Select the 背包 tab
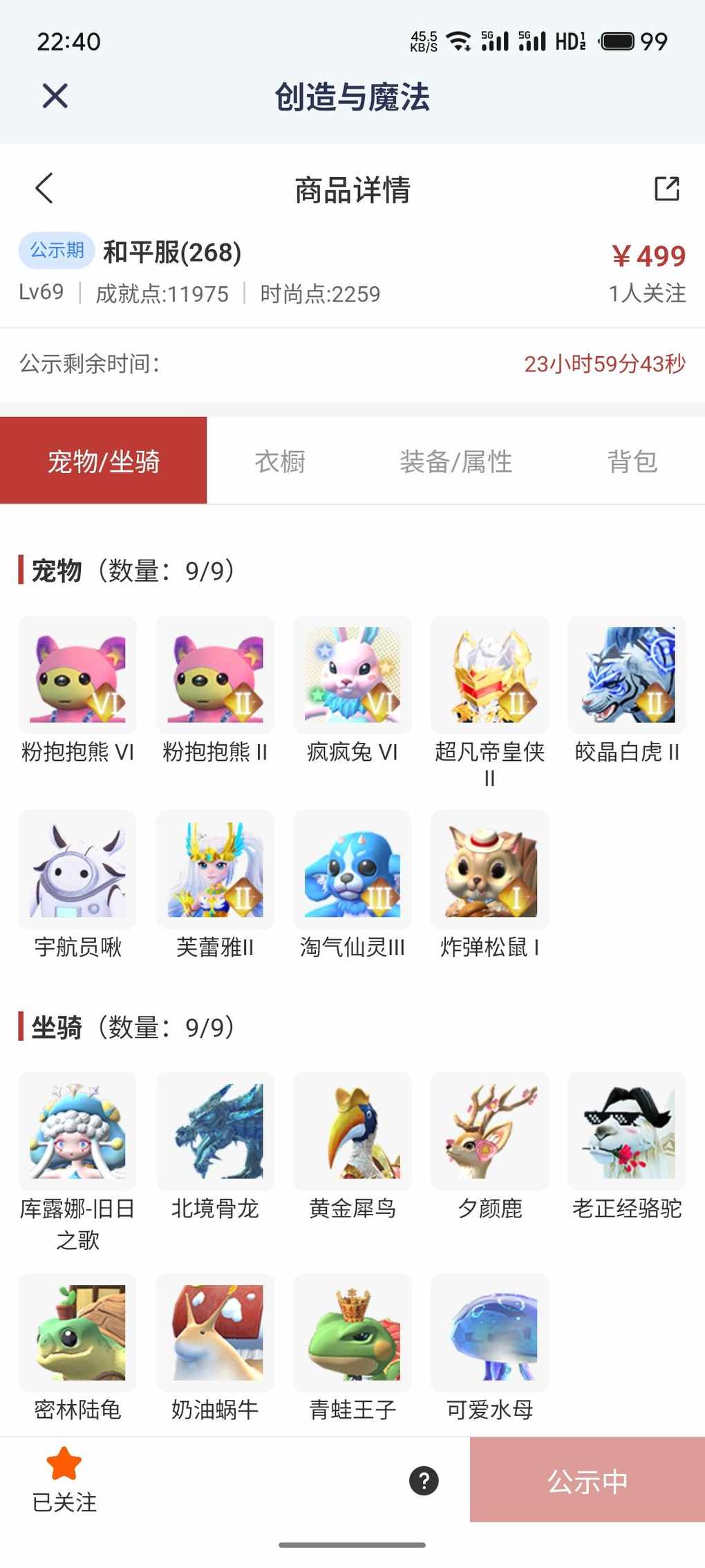Image resolution: width=705 pixels, height=1568 pixels. click(x=632, y=461)
